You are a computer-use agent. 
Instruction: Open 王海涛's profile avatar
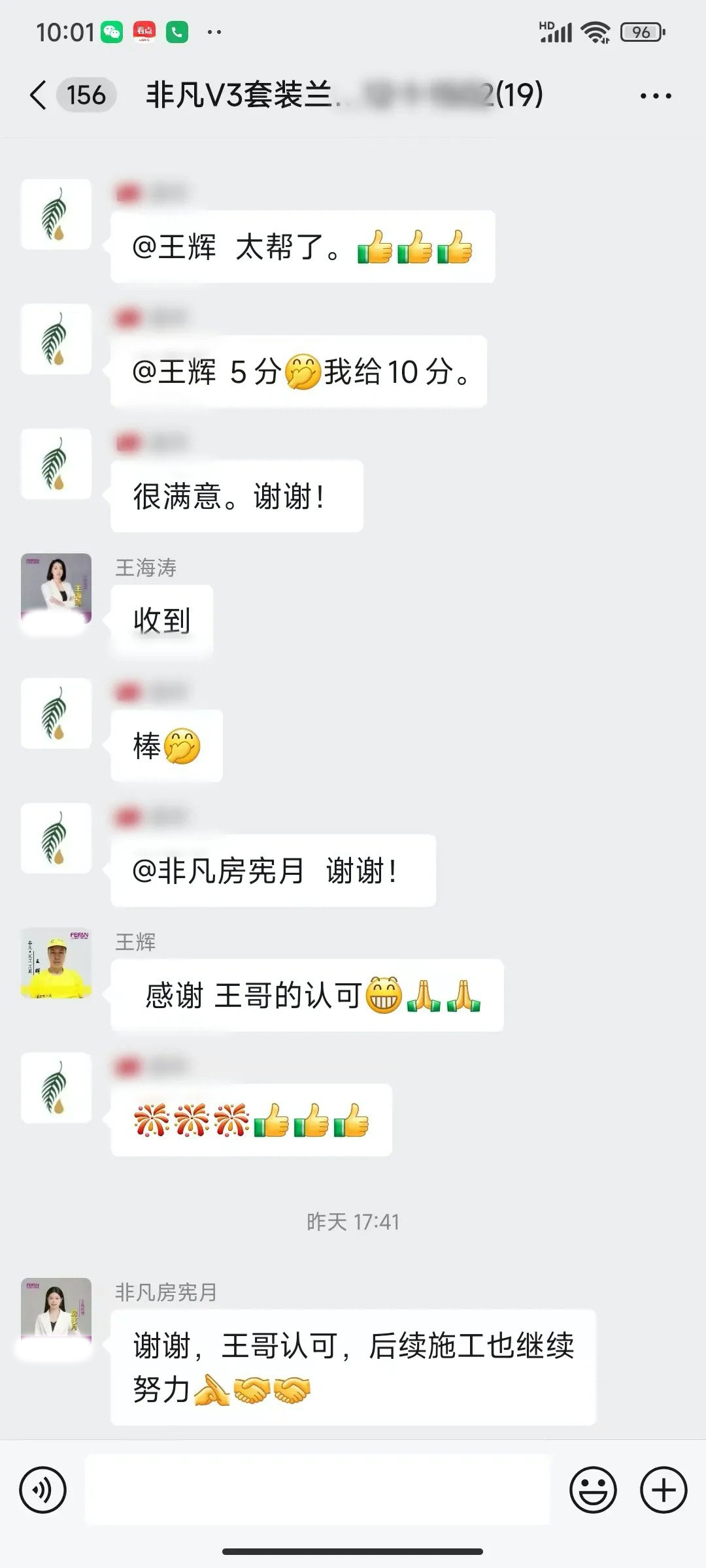[x=56, y=589]
